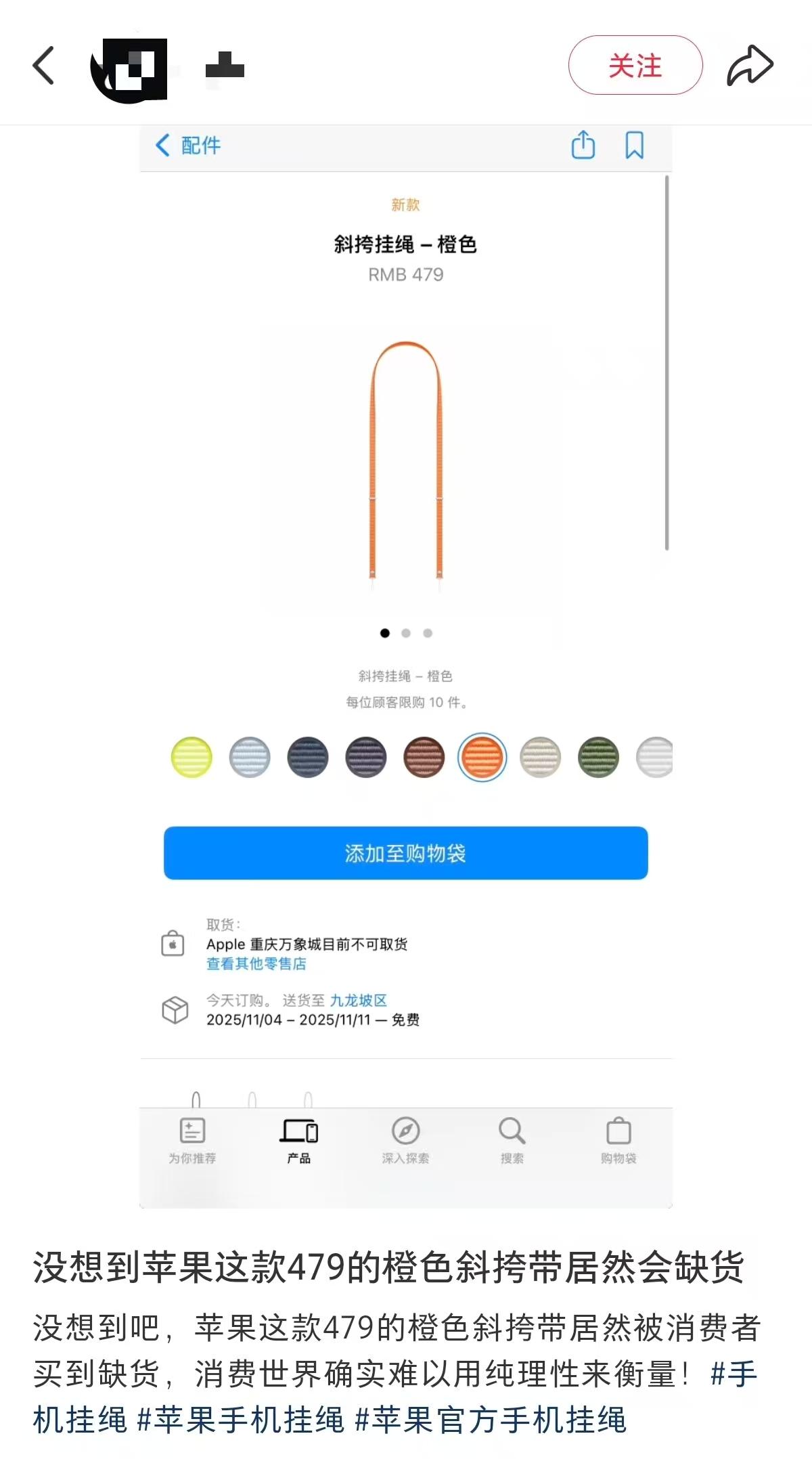
Task: Open the post author's avatar profile
Action: (129, 69)
